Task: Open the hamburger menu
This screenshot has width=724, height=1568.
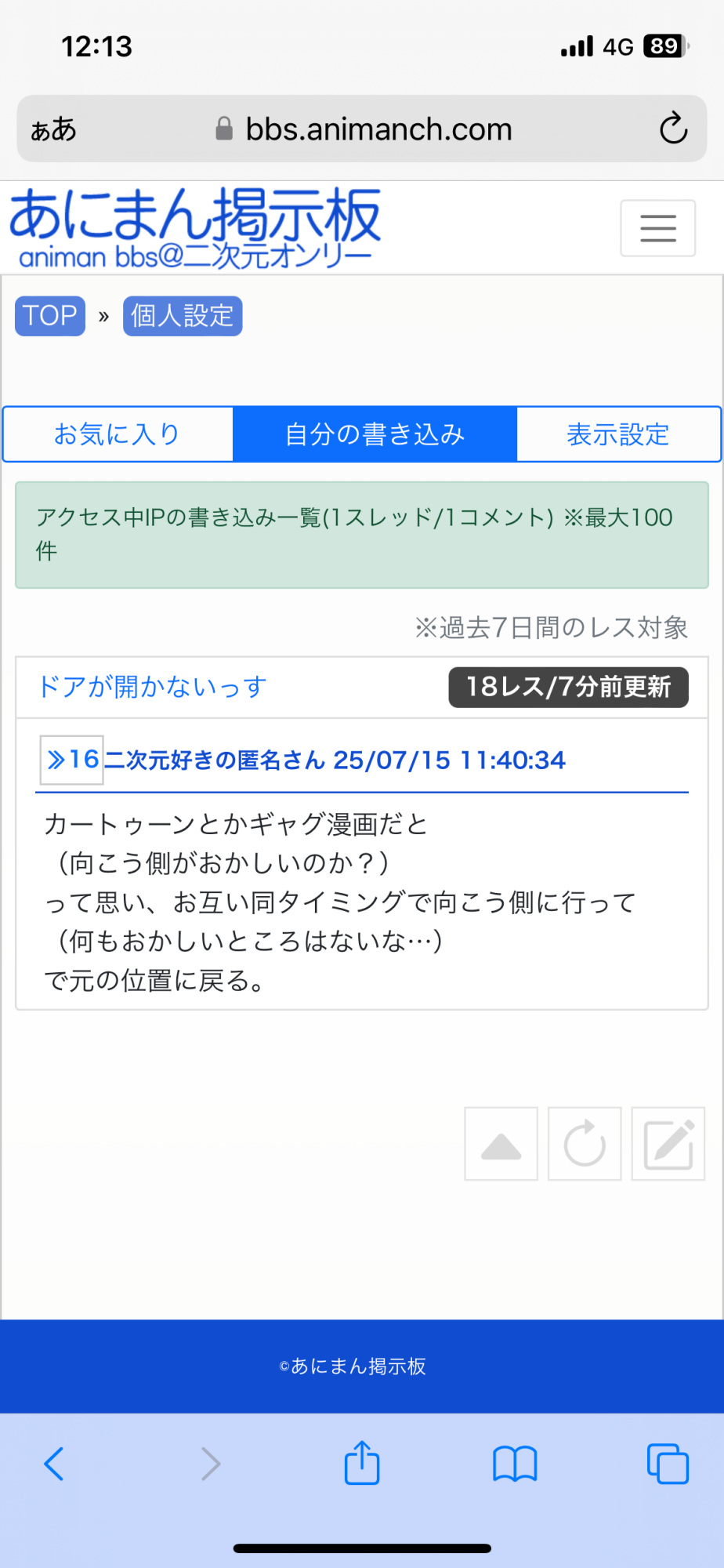Action: [657, 228]
